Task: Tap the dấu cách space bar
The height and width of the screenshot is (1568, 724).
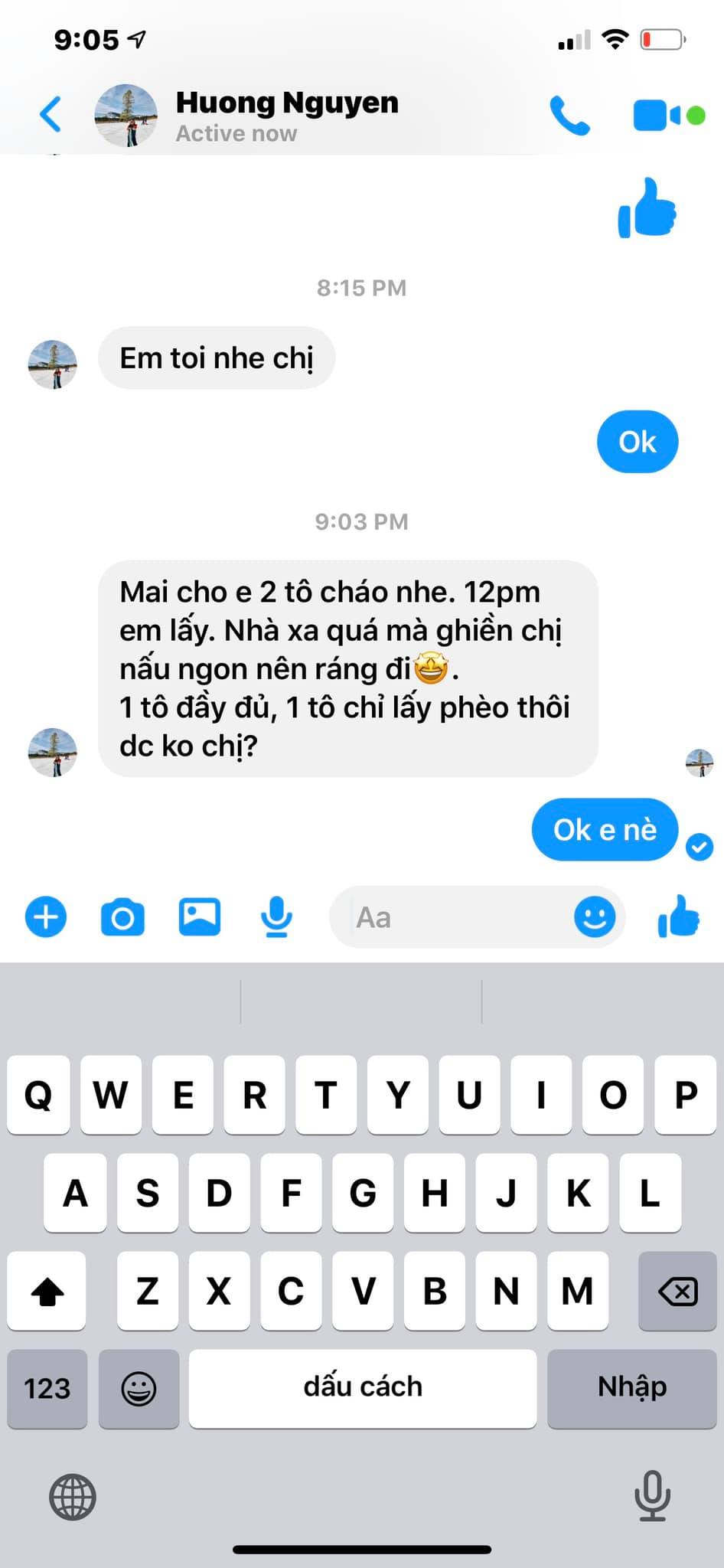Action: point(363,1388)
